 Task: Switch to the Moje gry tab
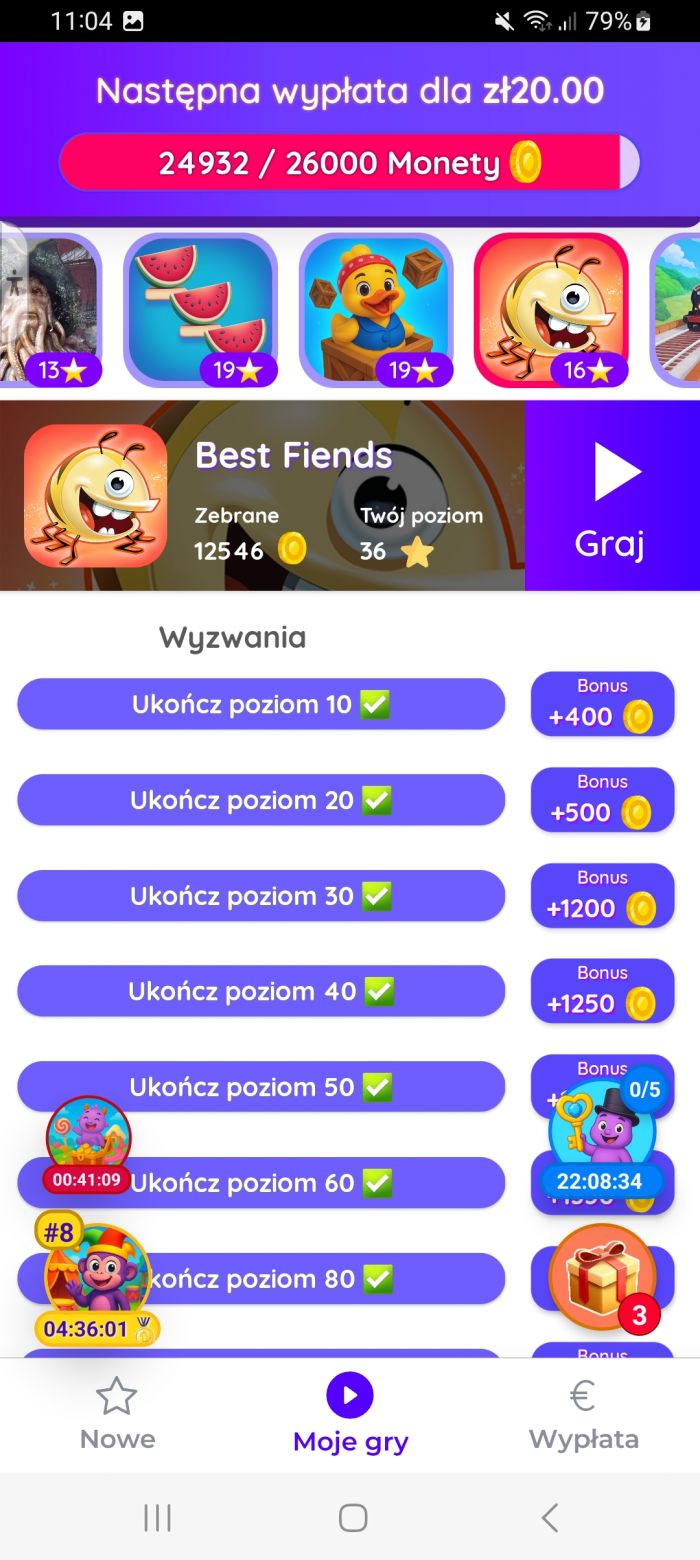(x=350, y=1414)
